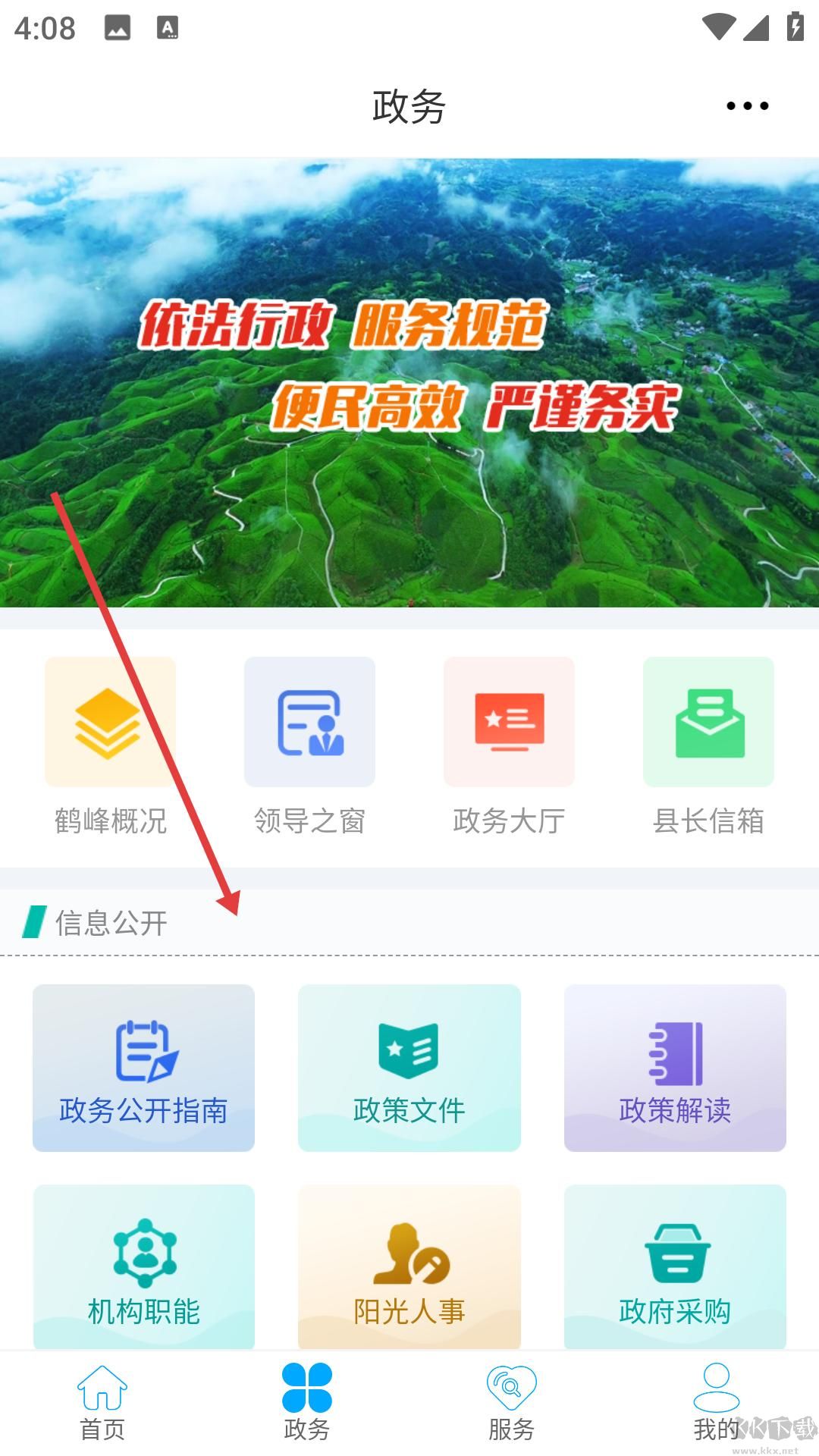
Task: Tap the 依法行政 banner image
Action: pyautogui.click(x=409, y=382)
